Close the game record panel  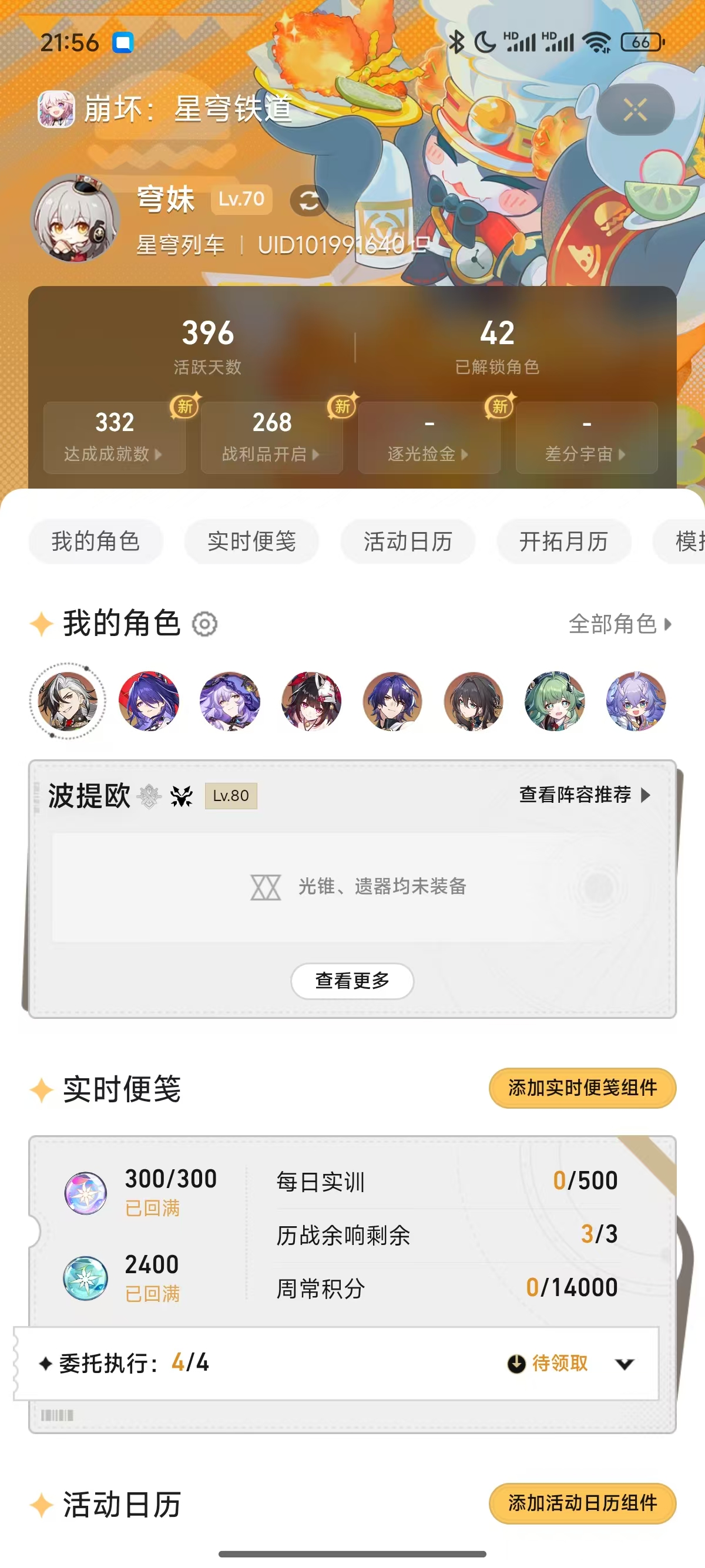(x=635, y=110)
